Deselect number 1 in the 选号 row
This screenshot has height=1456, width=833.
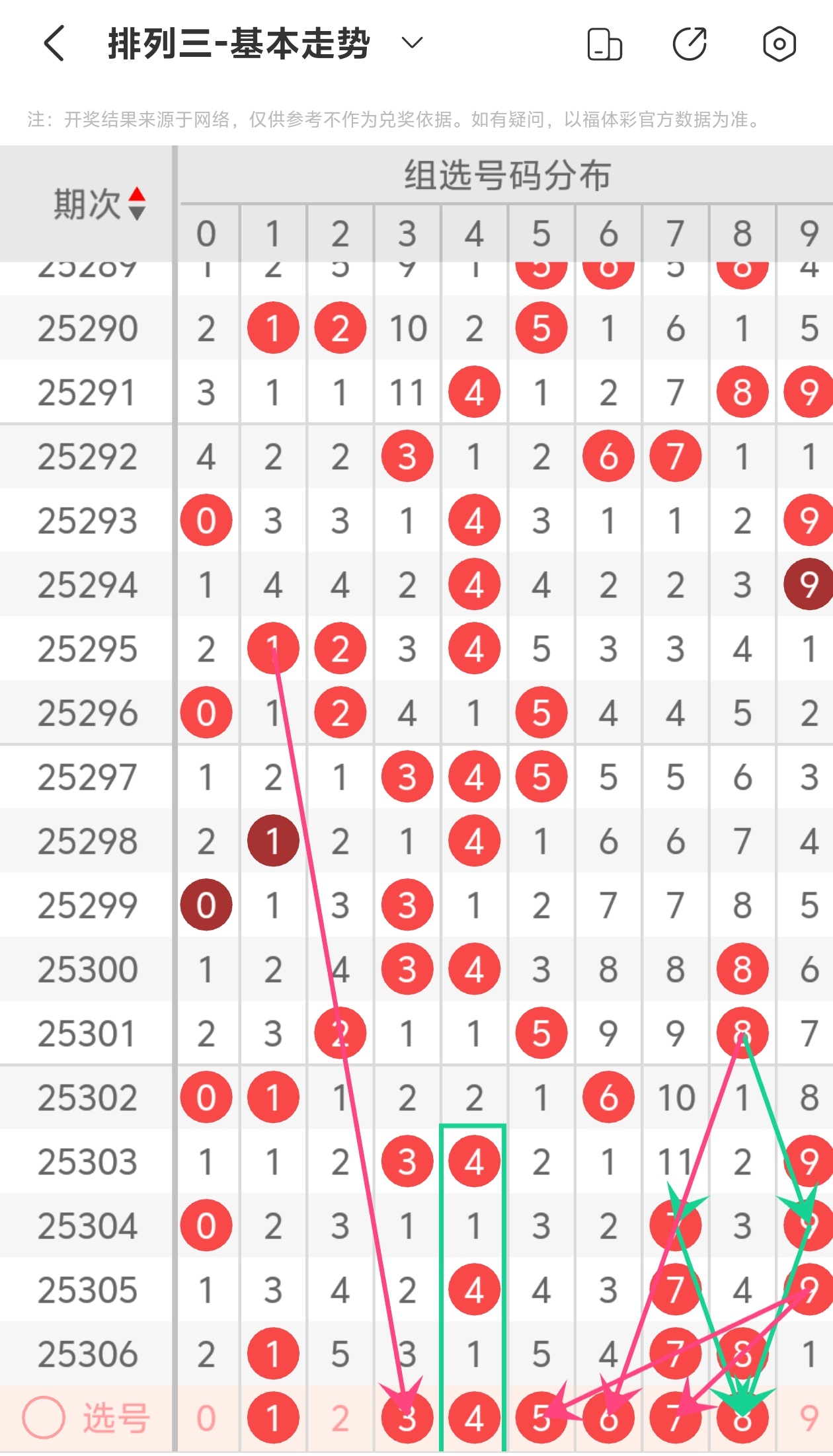(x=273, y=1418)
